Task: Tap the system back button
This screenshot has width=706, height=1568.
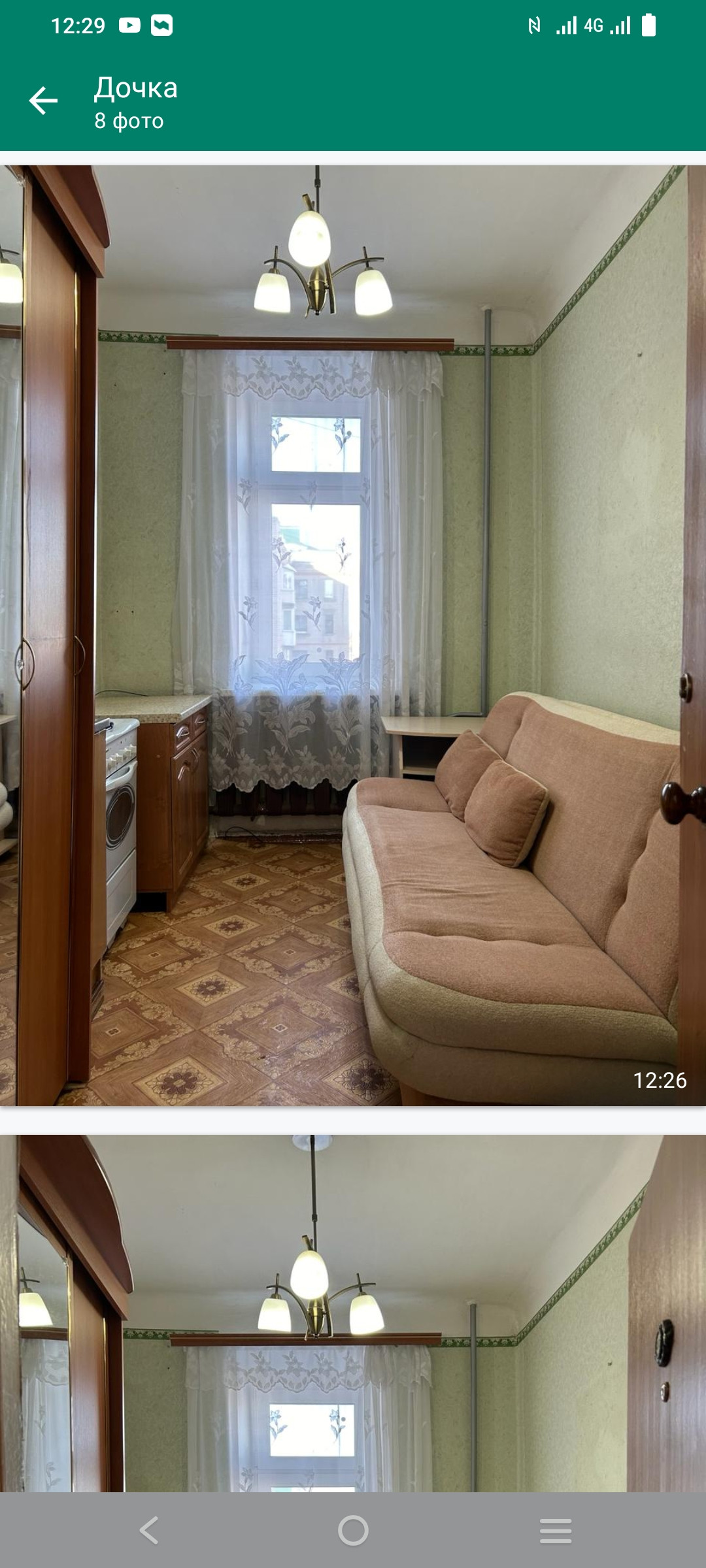Action: coord(149,1530)
